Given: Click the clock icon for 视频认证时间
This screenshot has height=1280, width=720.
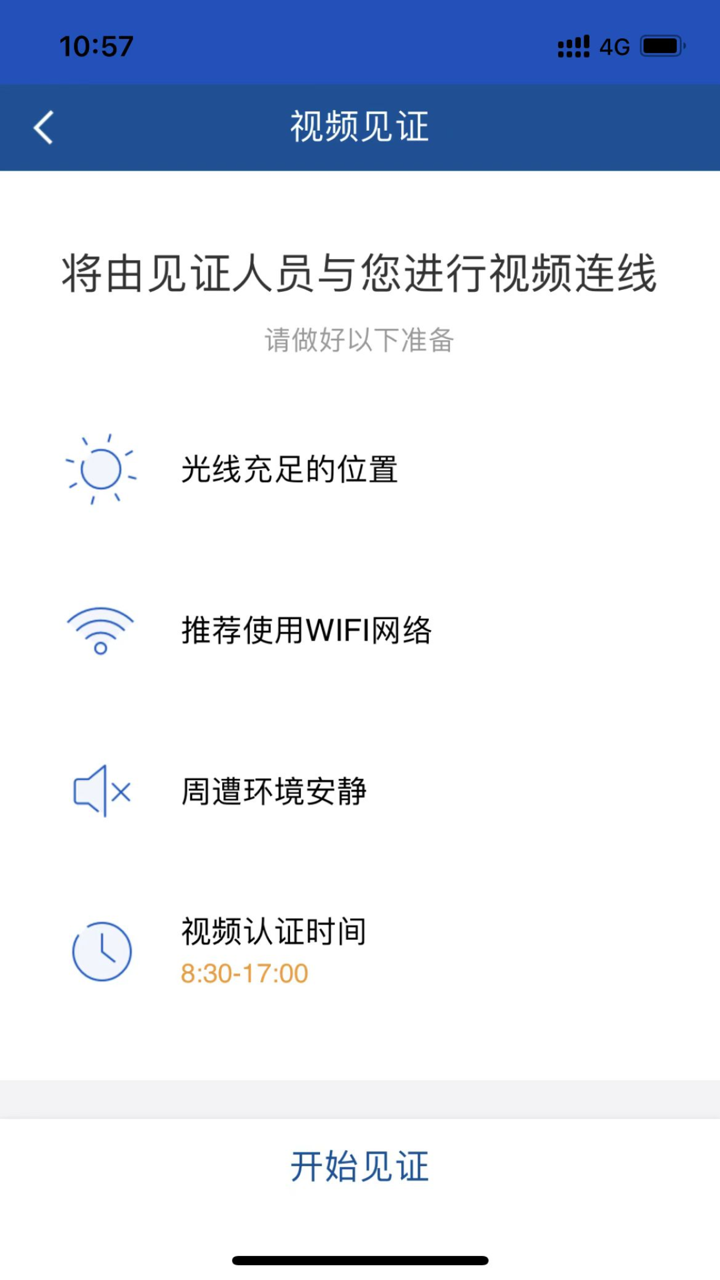Looking at the screenshot, I should pyautogui.click(x=101, y=950).
